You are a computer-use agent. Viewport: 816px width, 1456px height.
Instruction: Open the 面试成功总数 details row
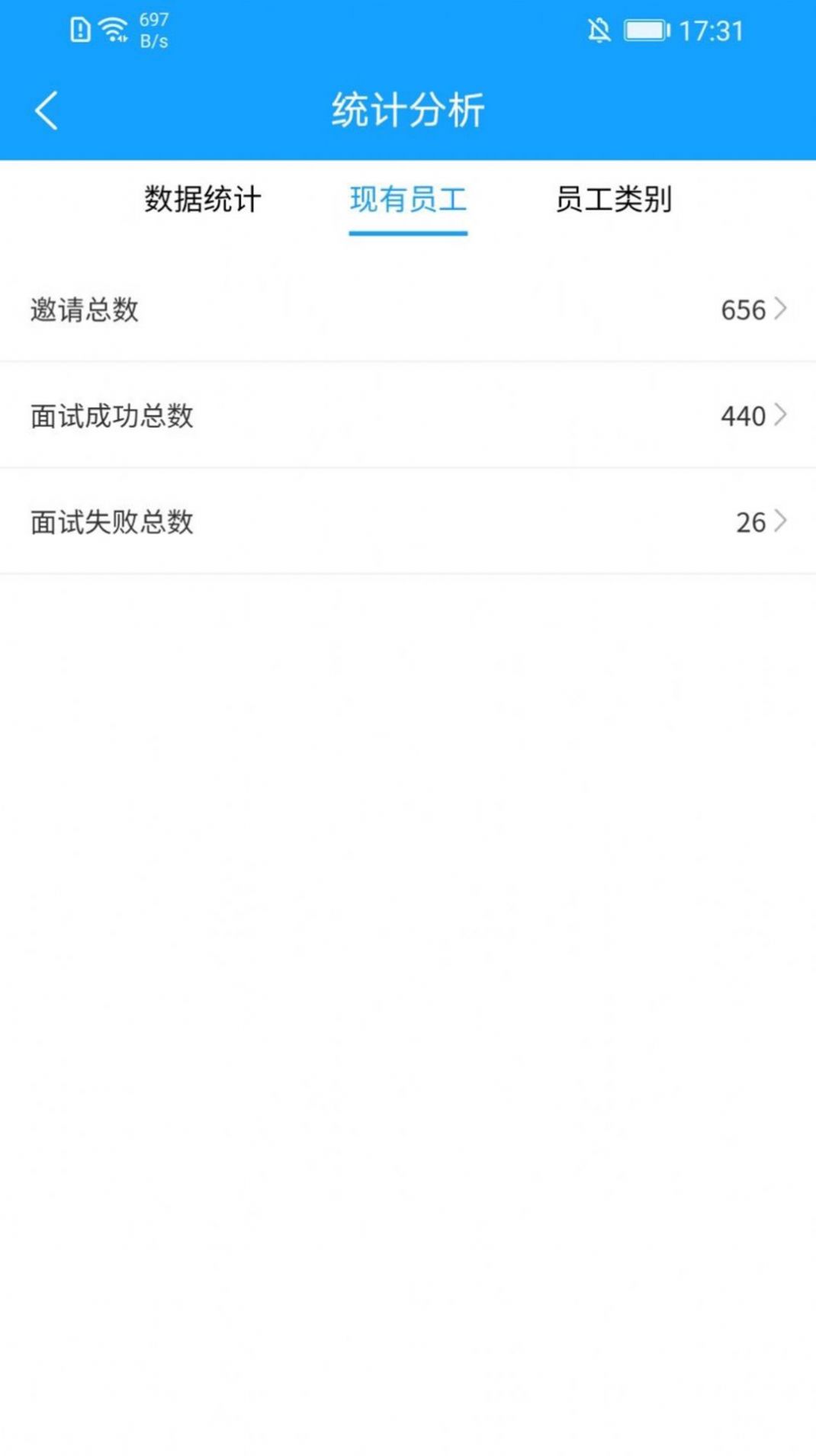pos(408,416)
